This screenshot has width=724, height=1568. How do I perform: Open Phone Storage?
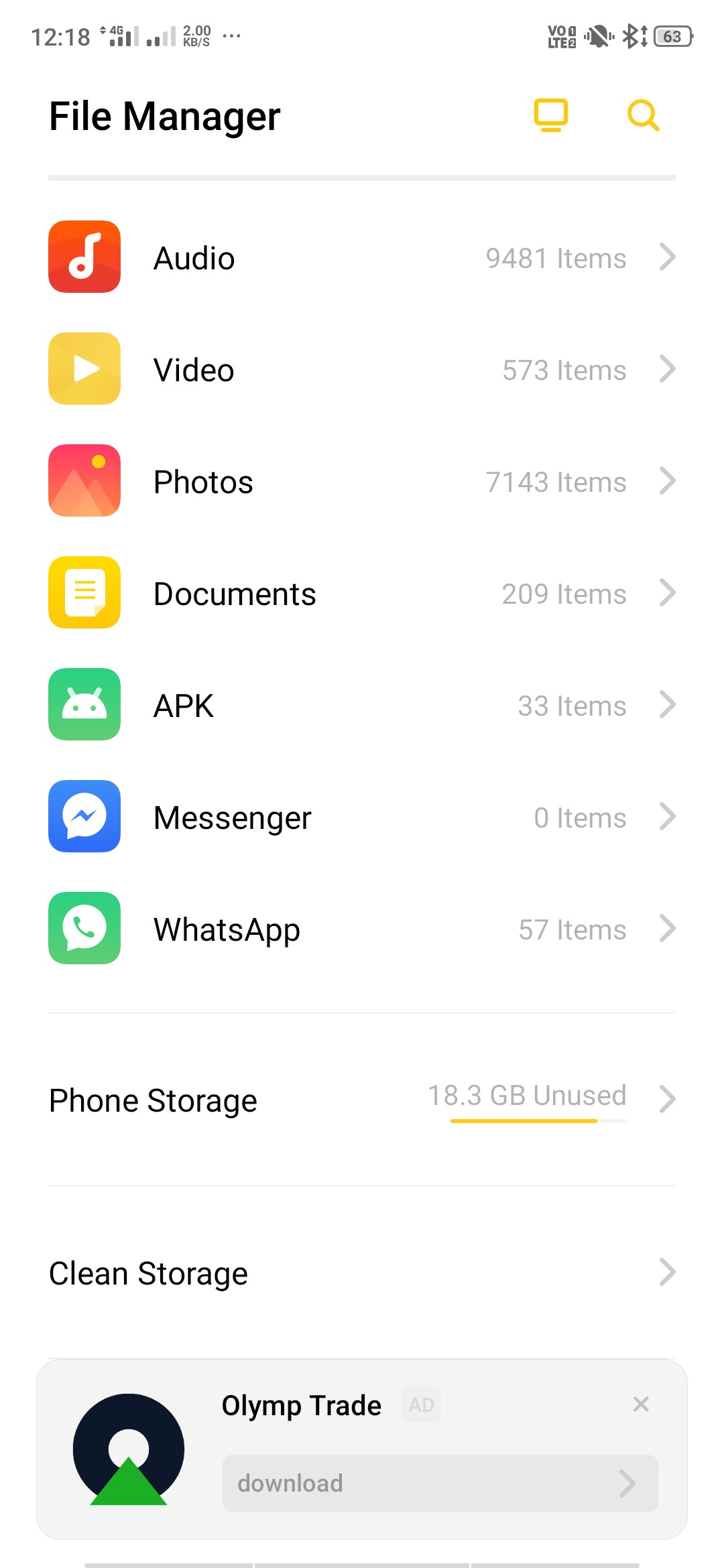(x=152, y=1099)
